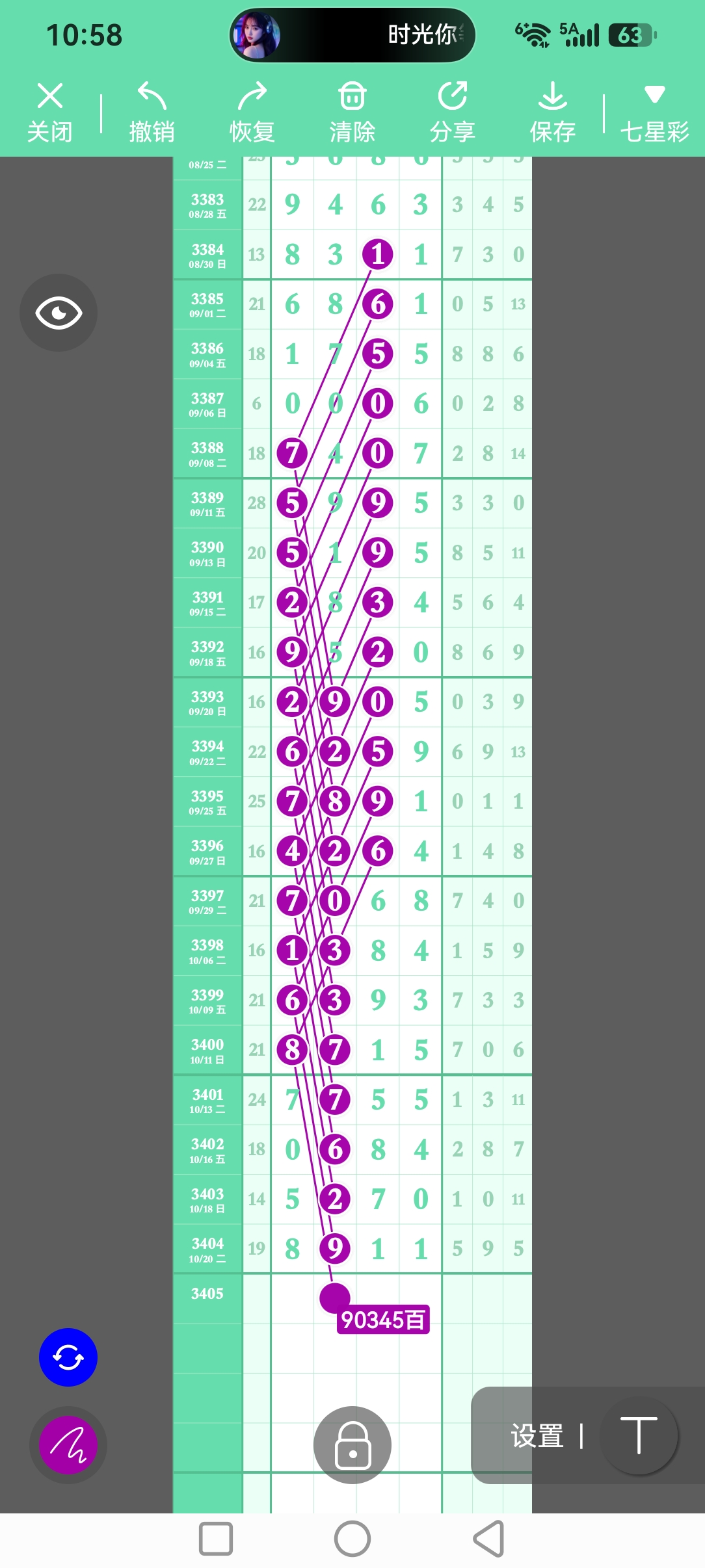Image resolution: width=705 pixels, height=1568 pixels.
Task: Undo last drawing with 撤销
Action: 152,112
